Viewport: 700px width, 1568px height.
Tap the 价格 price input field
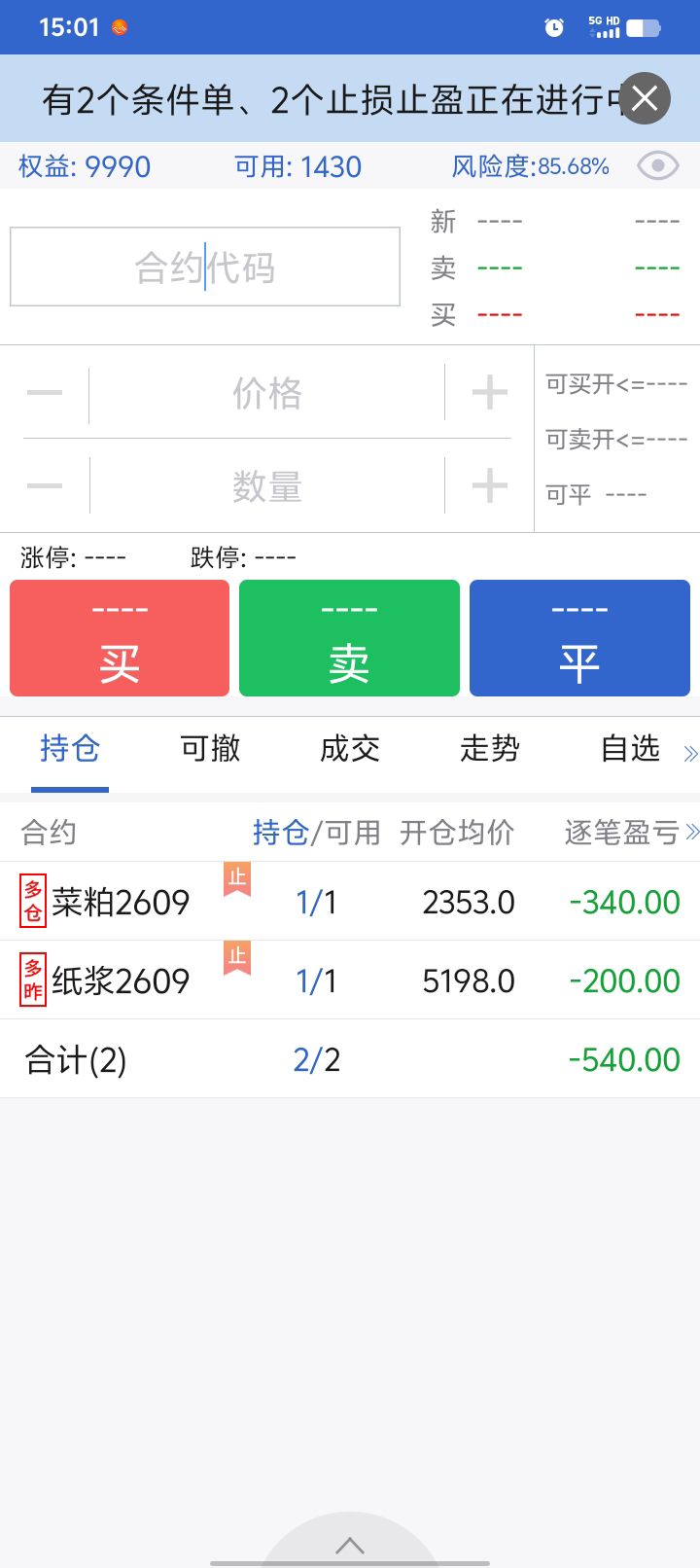click(266, 394)
